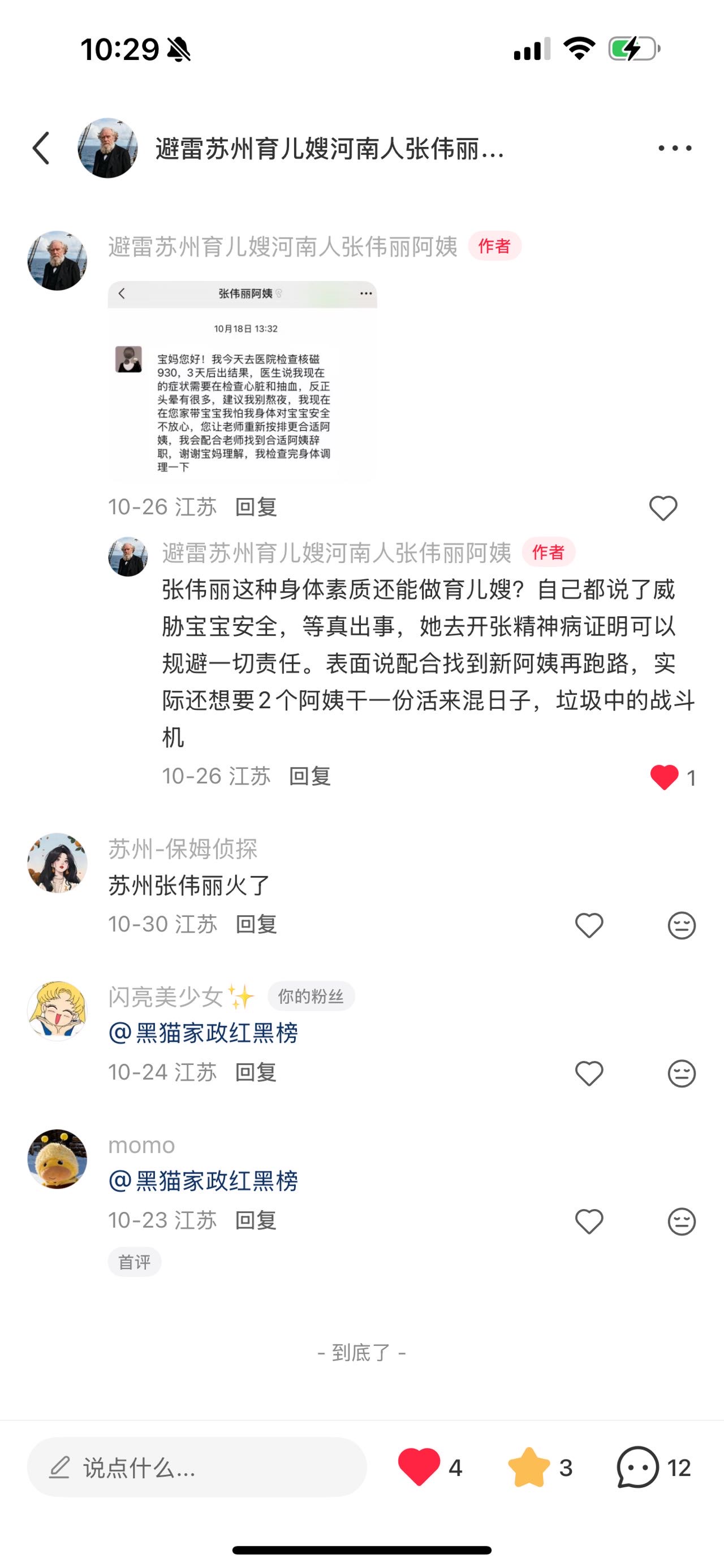Unlike the post with bottom heart

(419, 1467)
